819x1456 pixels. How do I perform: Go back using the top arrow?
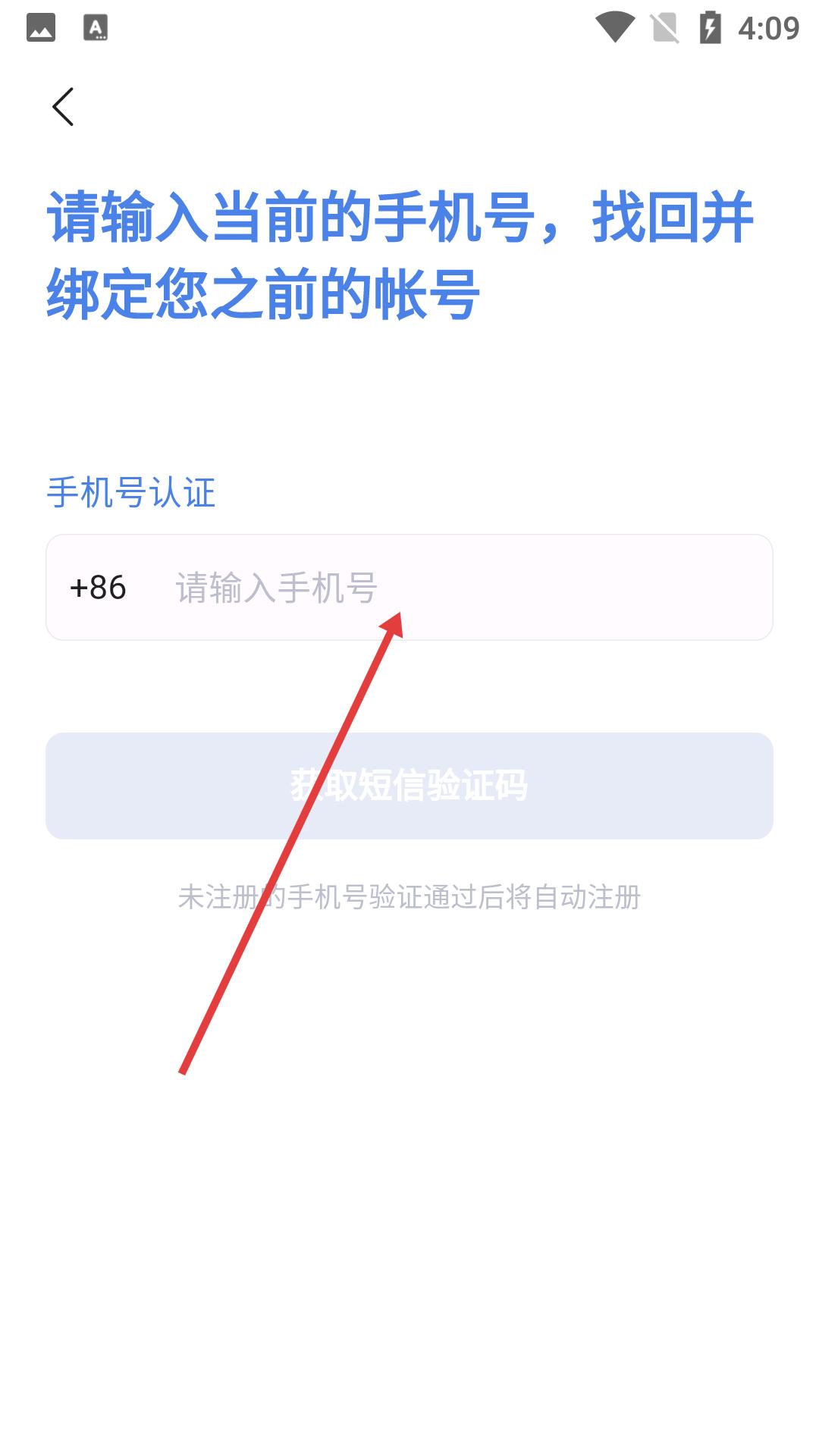pyautogui.click(x=64, y=106)
